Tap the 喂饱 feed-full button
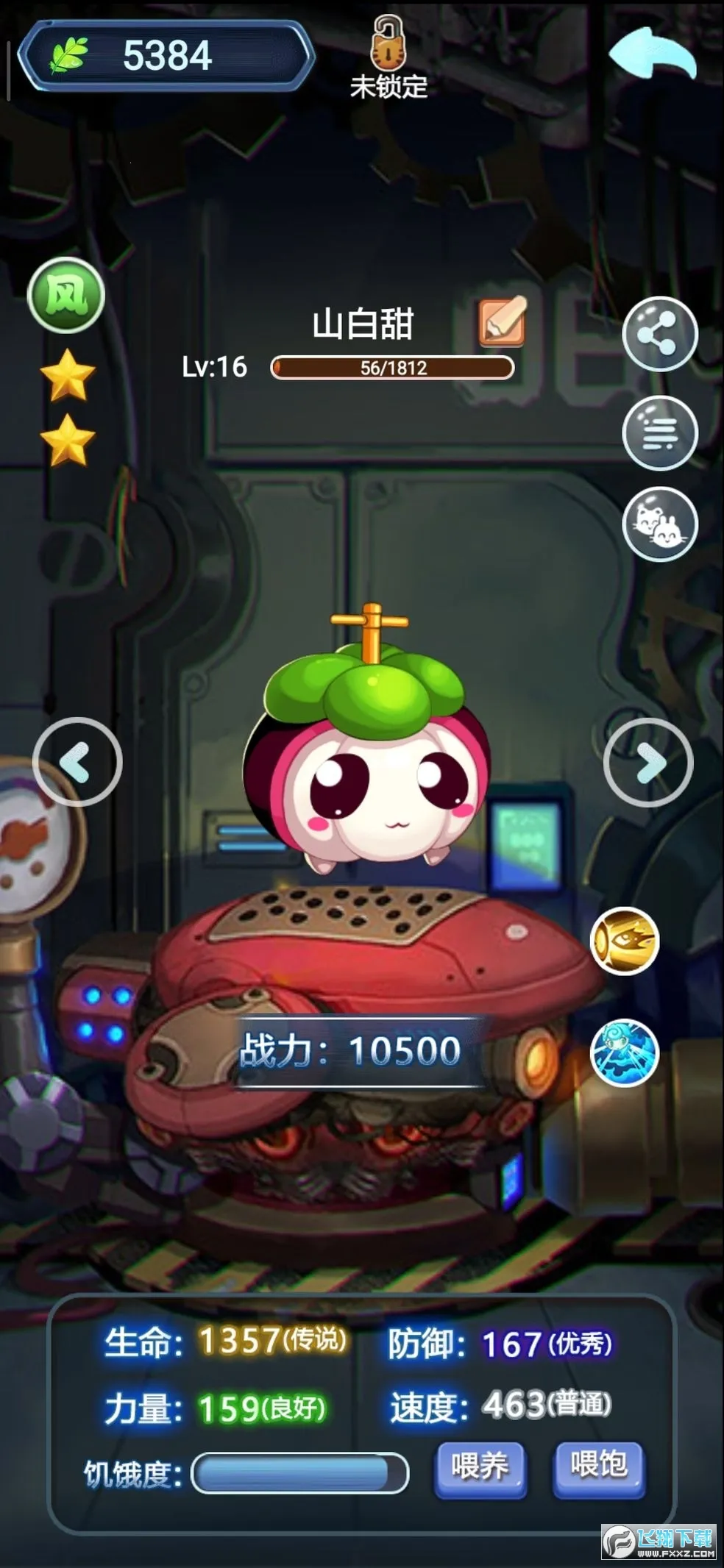724x1568 pixels. point(599,1468)
